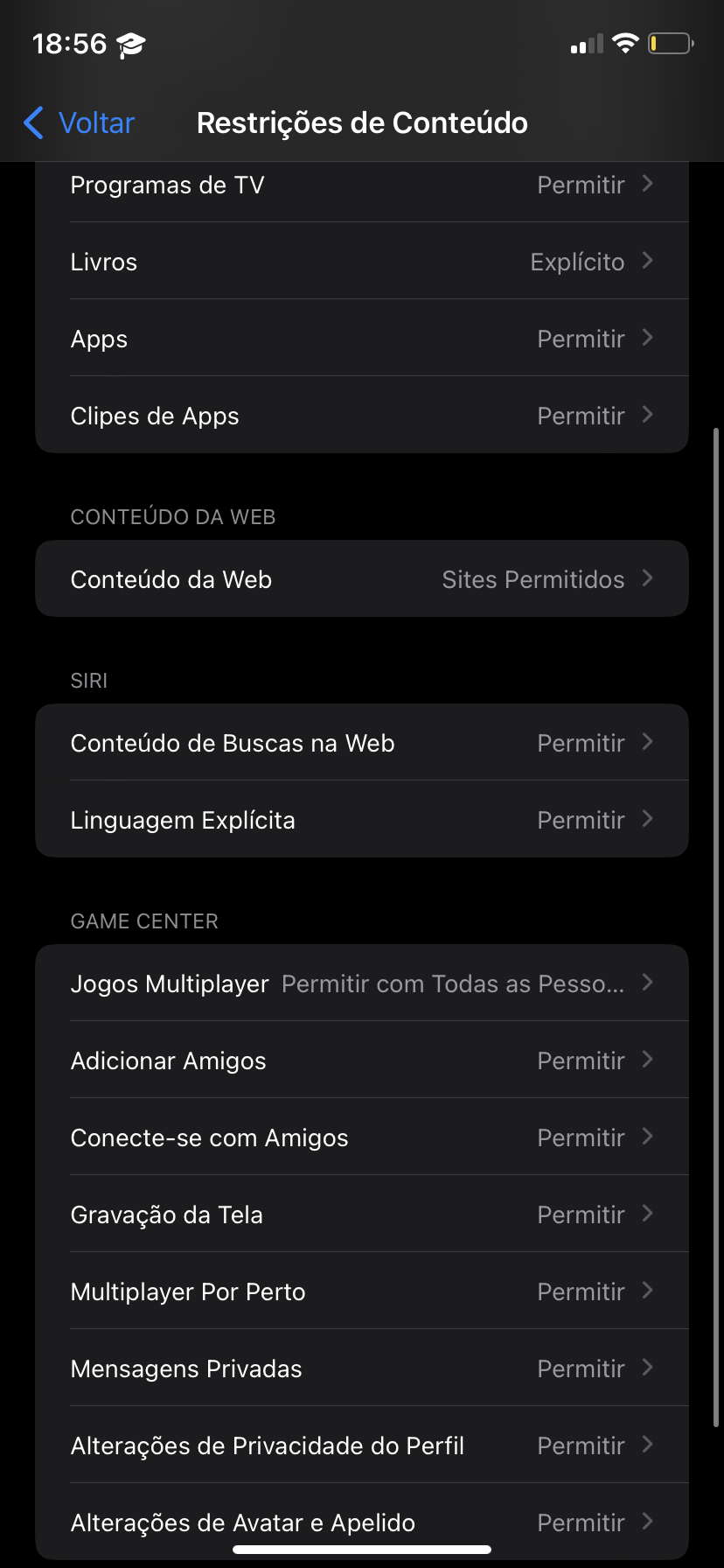Open Multiplayer Por Perto setting
The height and width of the screenshot is (1568, 724).
tap(362, 1291)
